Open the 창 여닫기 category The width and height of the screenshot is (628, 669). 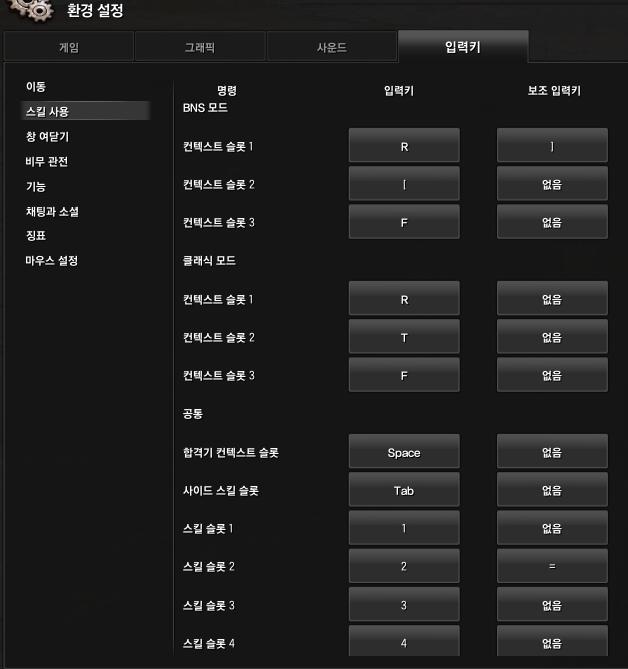(x=47, y=137)
